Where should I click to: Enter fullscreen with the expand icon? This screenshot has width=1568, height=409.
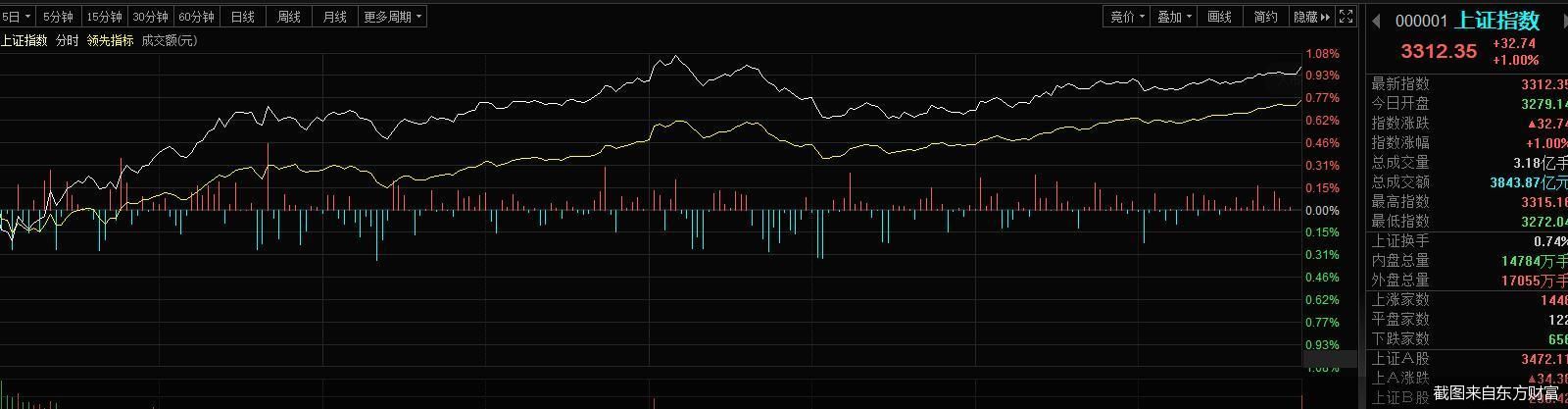click(x=1347, y=17)
